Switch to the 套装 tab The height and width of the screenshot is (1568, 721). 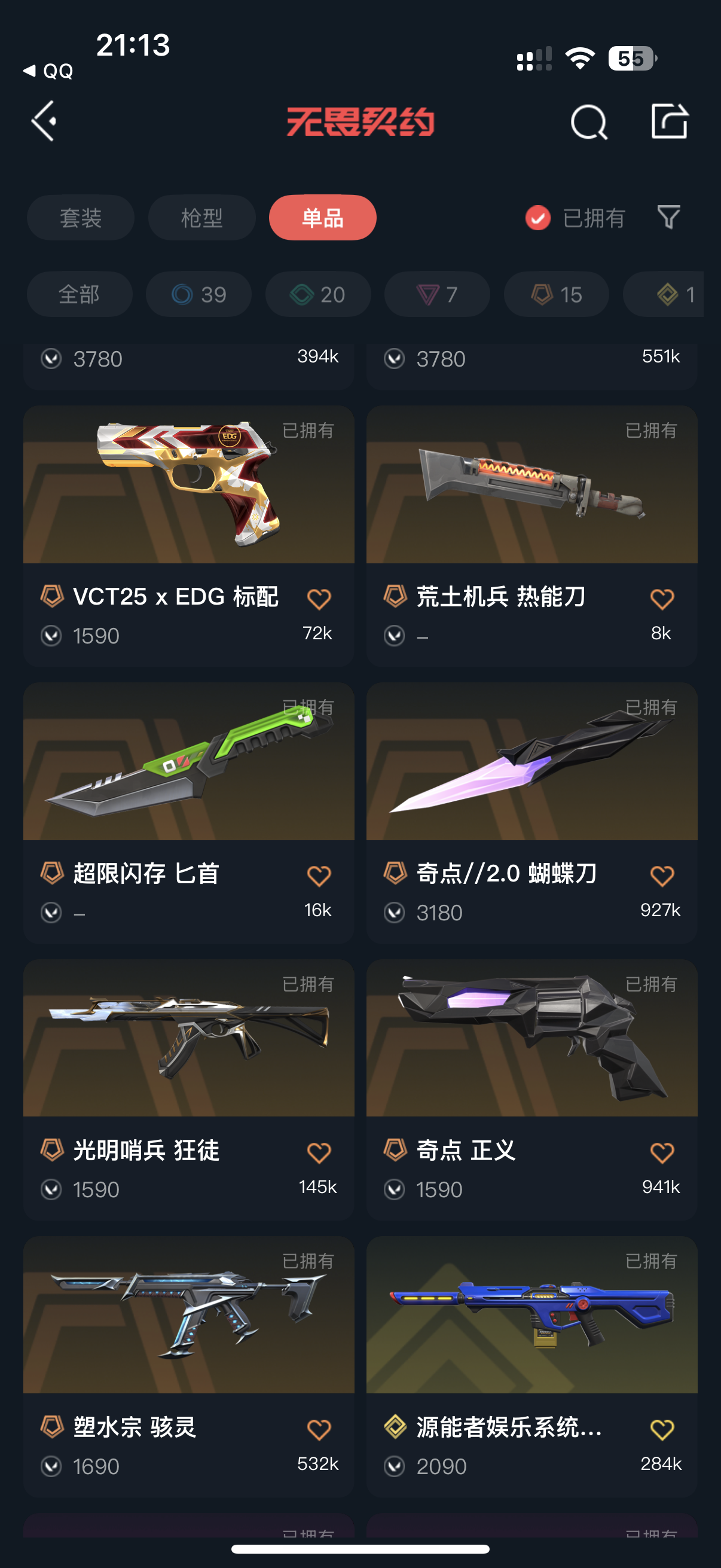pyautogui.click(x=80, y=218)
